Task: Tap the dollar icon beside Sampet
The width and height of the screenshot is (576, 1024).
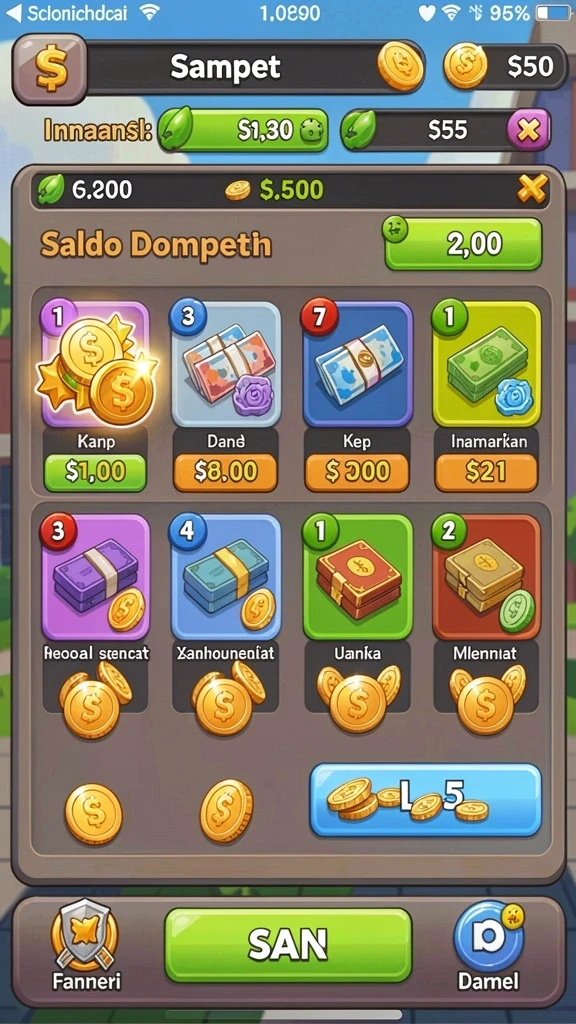Action: coord(50,68)
